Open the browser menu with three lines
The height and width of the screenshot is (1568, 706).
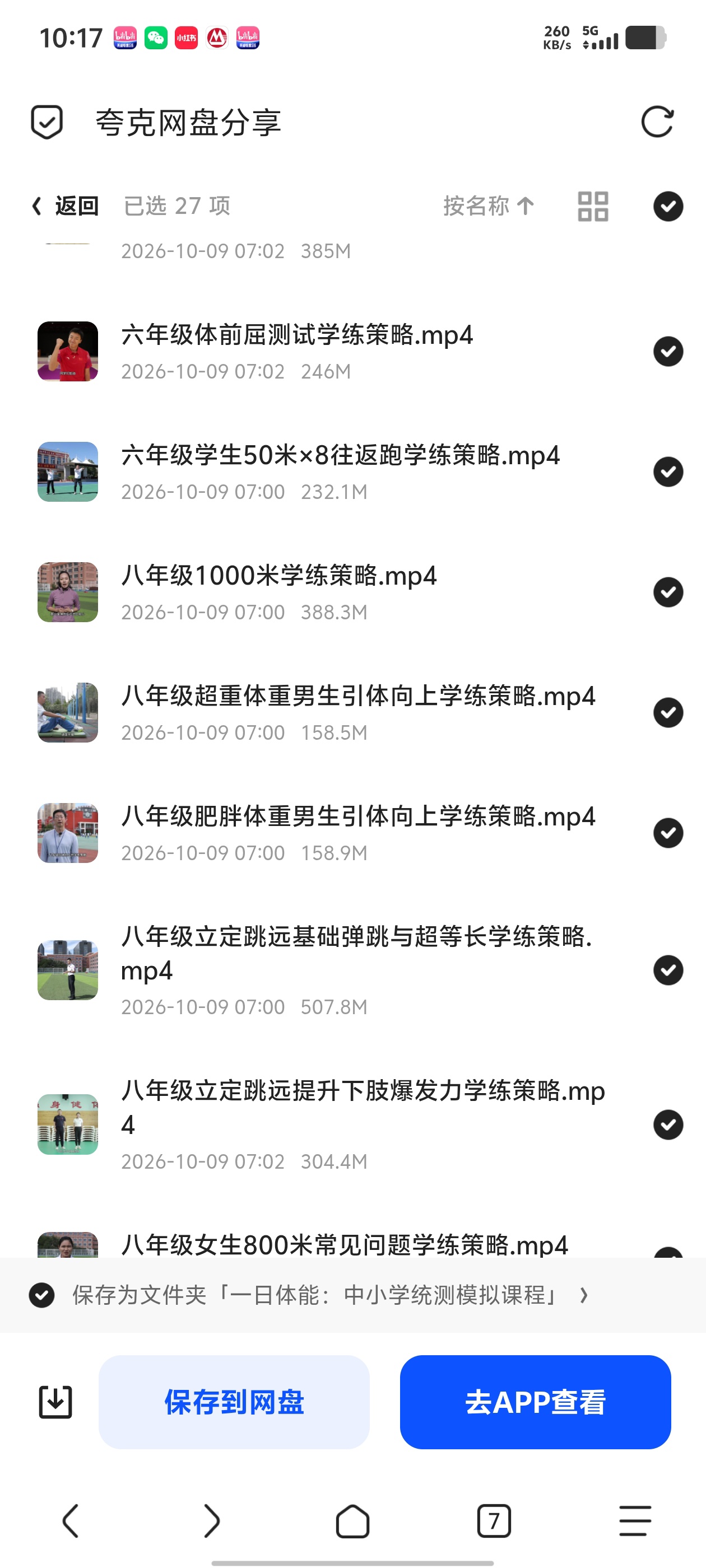635,1521
